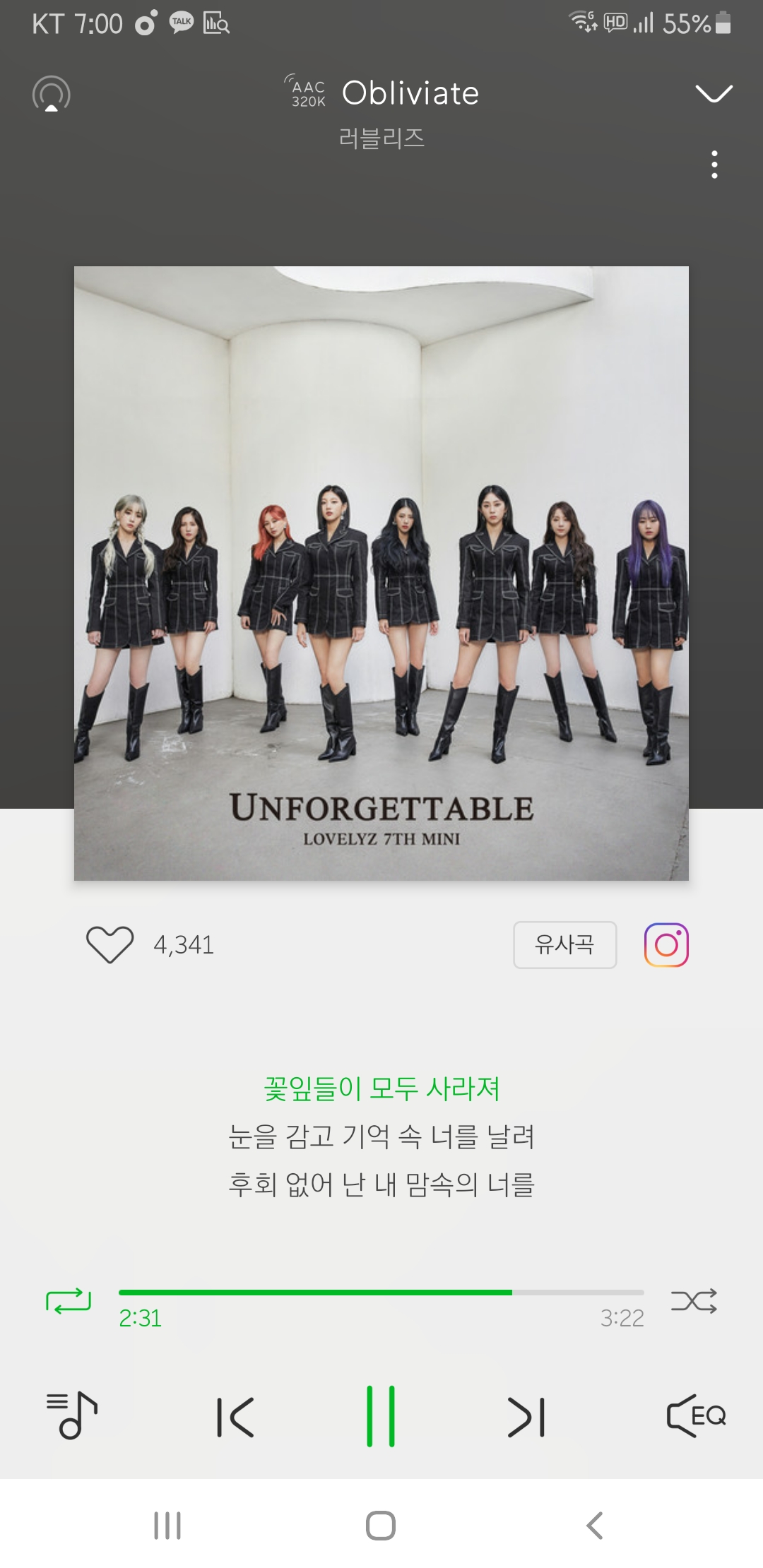
Task: Go back to the previous track
Action: pos(234,1415)
